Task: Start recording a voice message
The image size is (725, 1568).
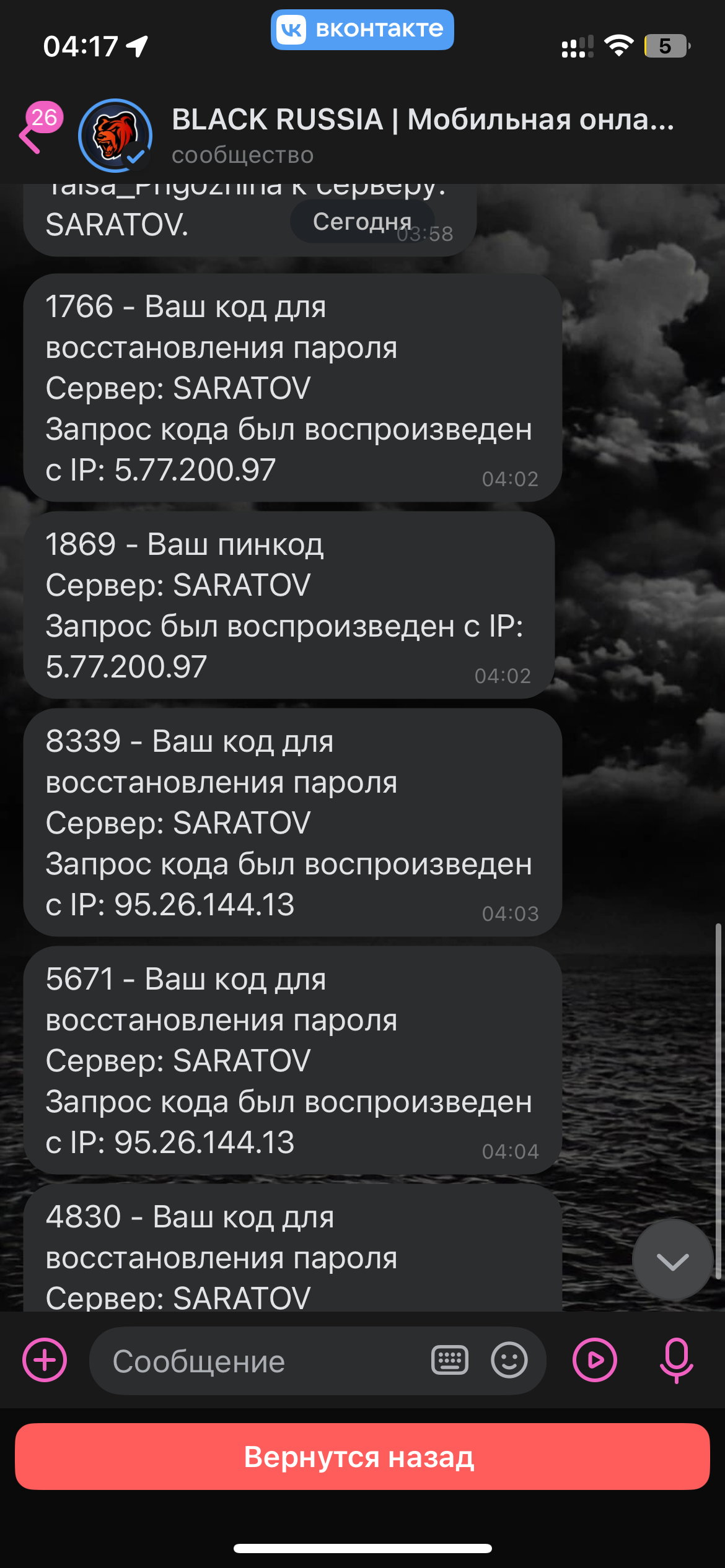Action: (x=676, y=1361)
